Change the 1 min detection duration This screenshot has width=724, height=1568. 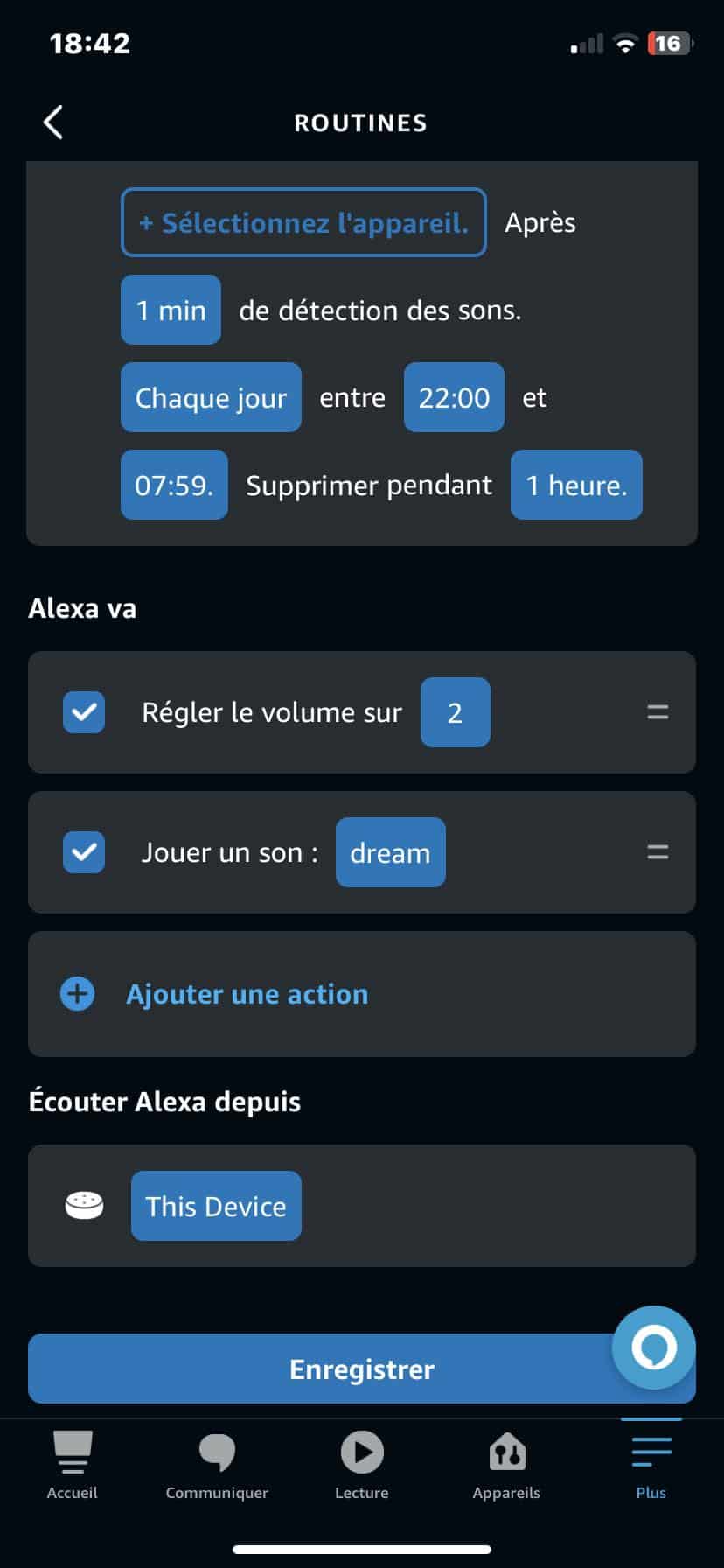(171, 311)
